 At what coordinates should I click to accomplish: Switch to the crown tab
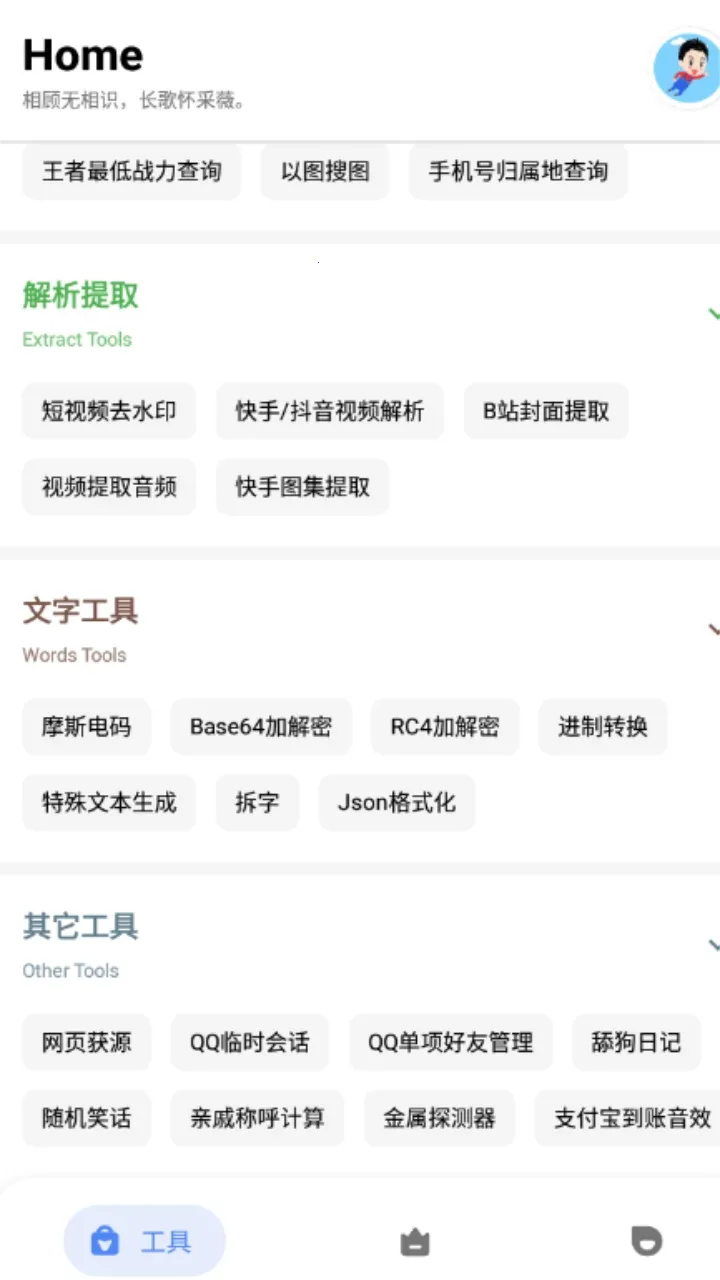click(x=414, y=1242)
